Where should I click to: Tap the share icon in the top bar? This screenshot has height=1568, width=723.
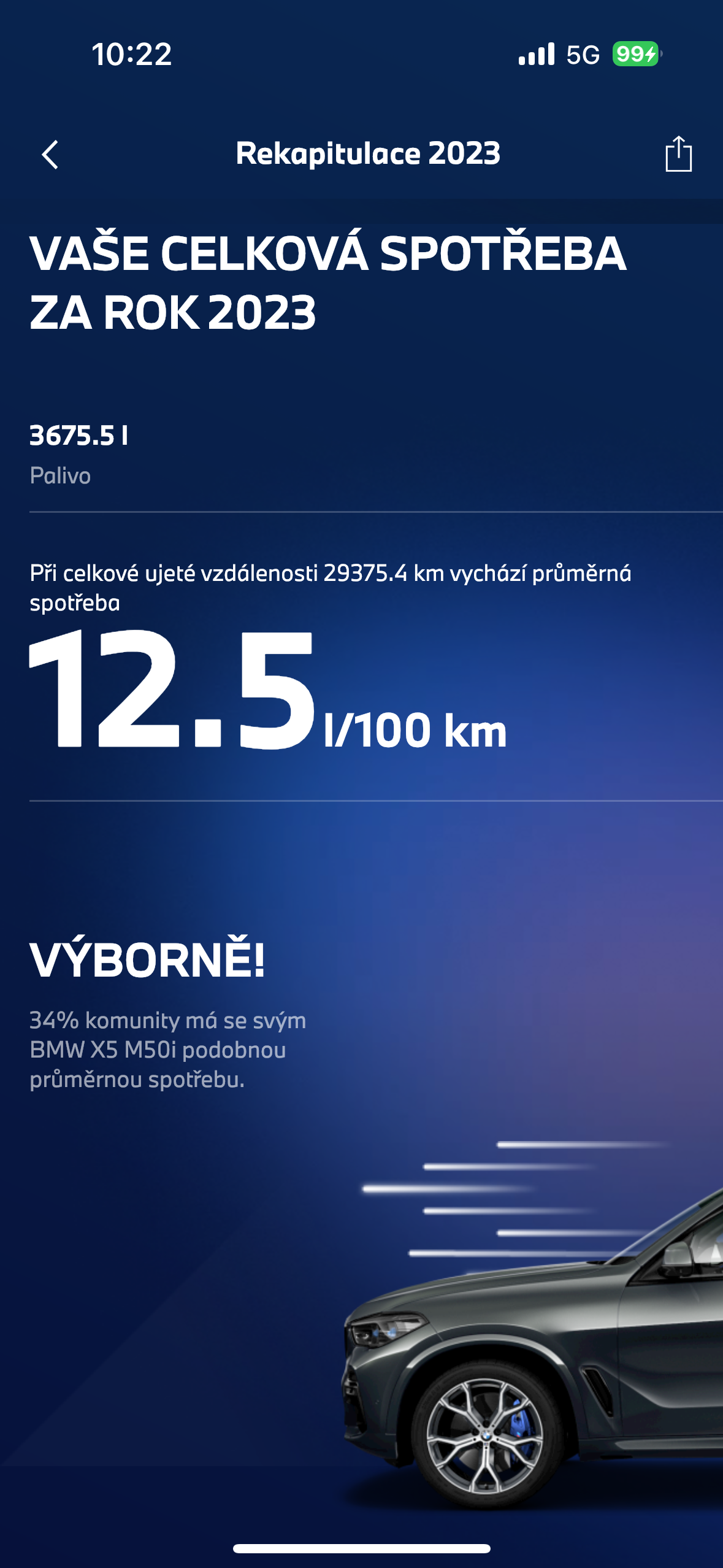pos(678,154)
